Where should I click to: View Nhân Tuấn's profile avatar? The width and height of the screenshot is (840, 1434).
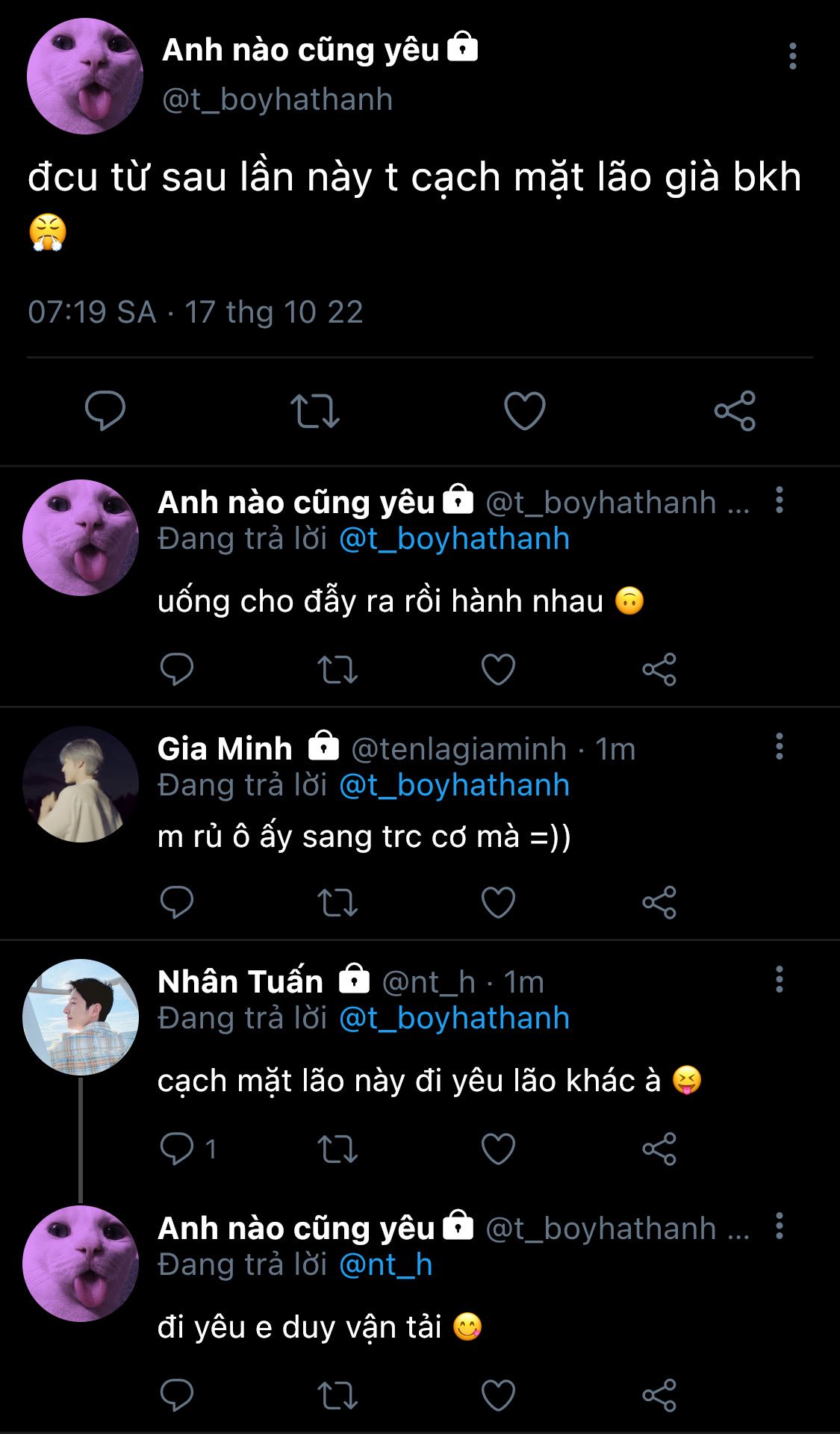(81, 1017)
